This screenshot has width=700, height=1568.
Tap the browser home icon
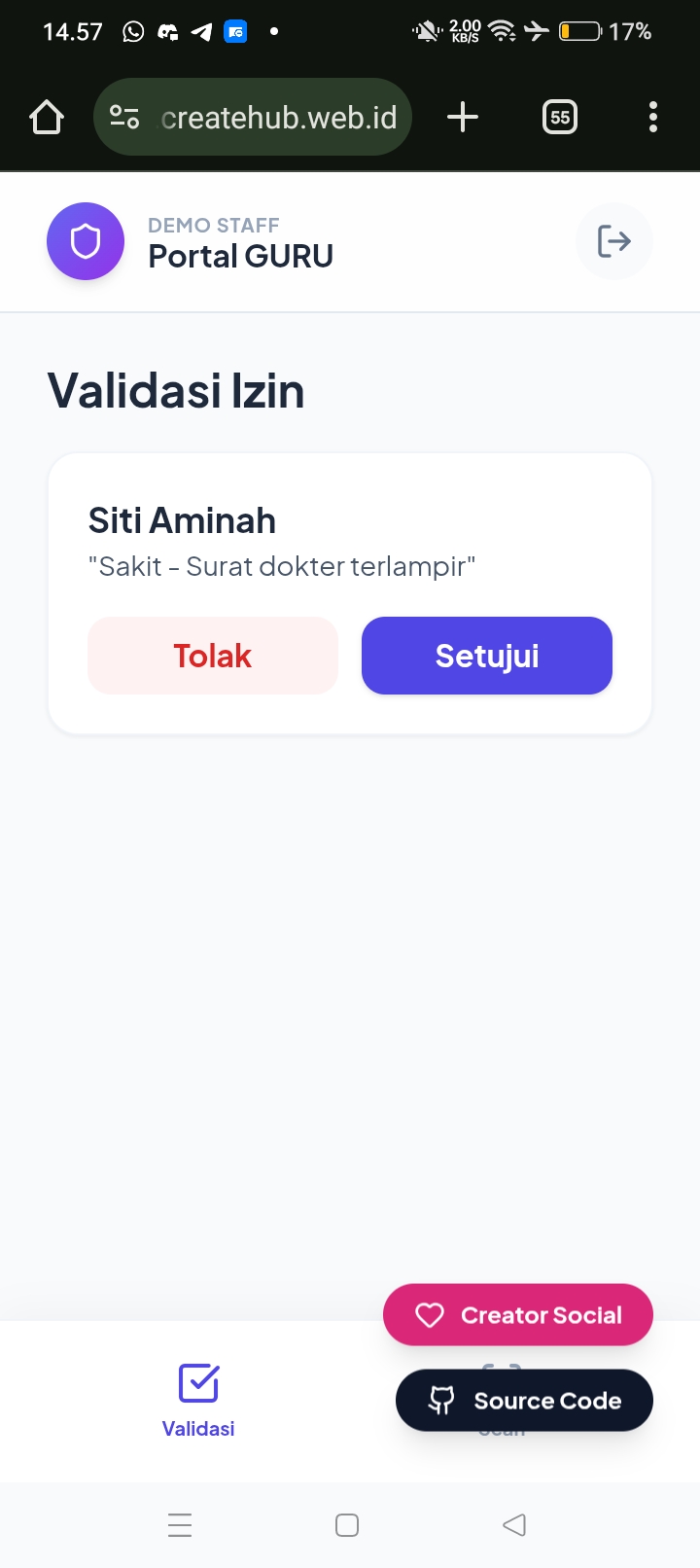point(47,118)
